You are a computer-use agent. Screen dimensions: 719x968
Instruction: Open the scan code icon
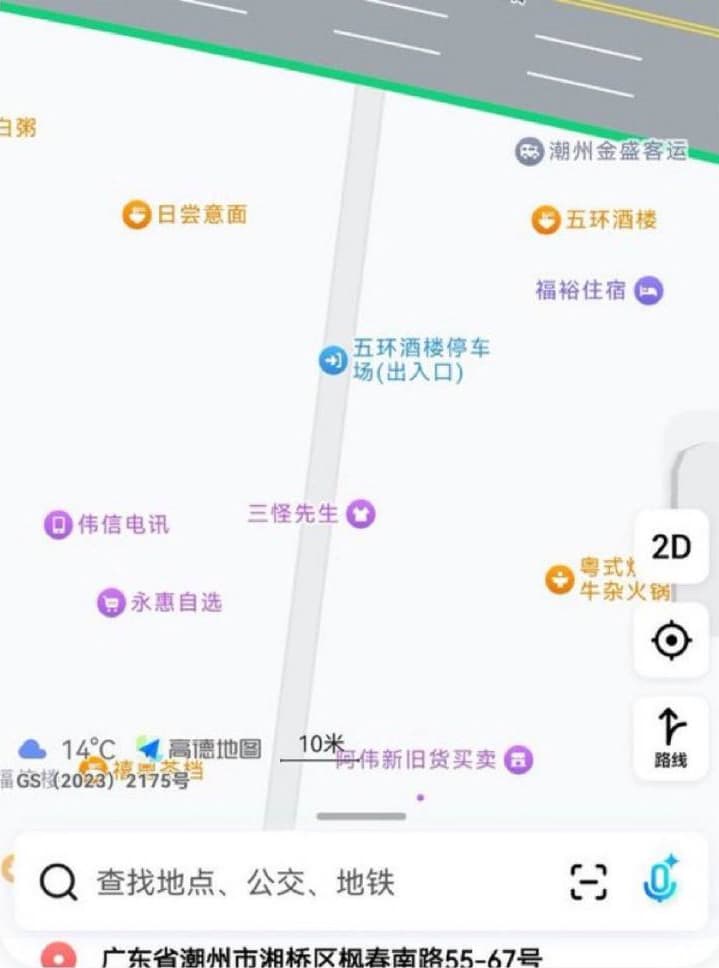pyautogui.click(x=589, y=882)
